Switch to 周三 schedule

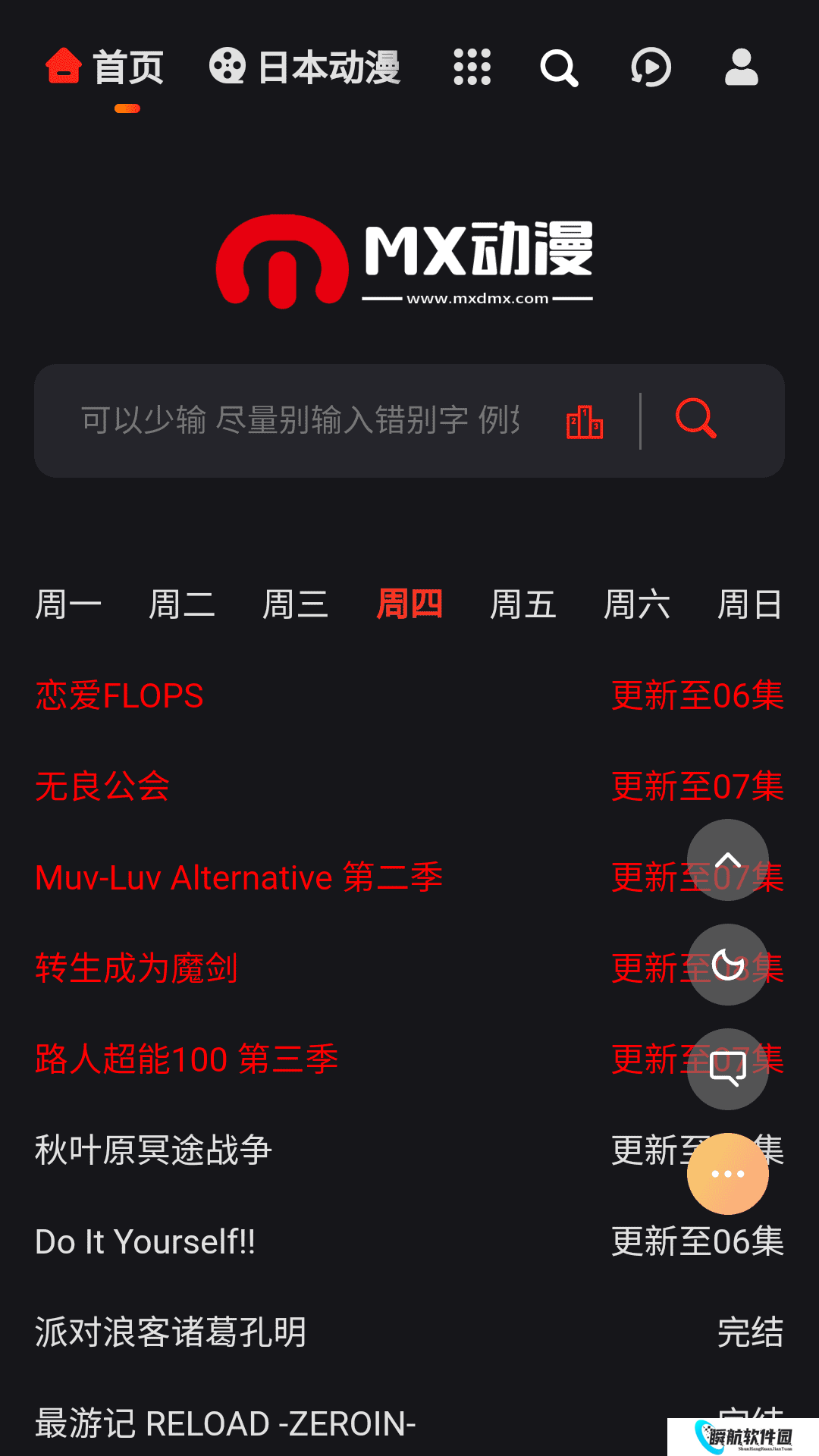click(296, 605)
